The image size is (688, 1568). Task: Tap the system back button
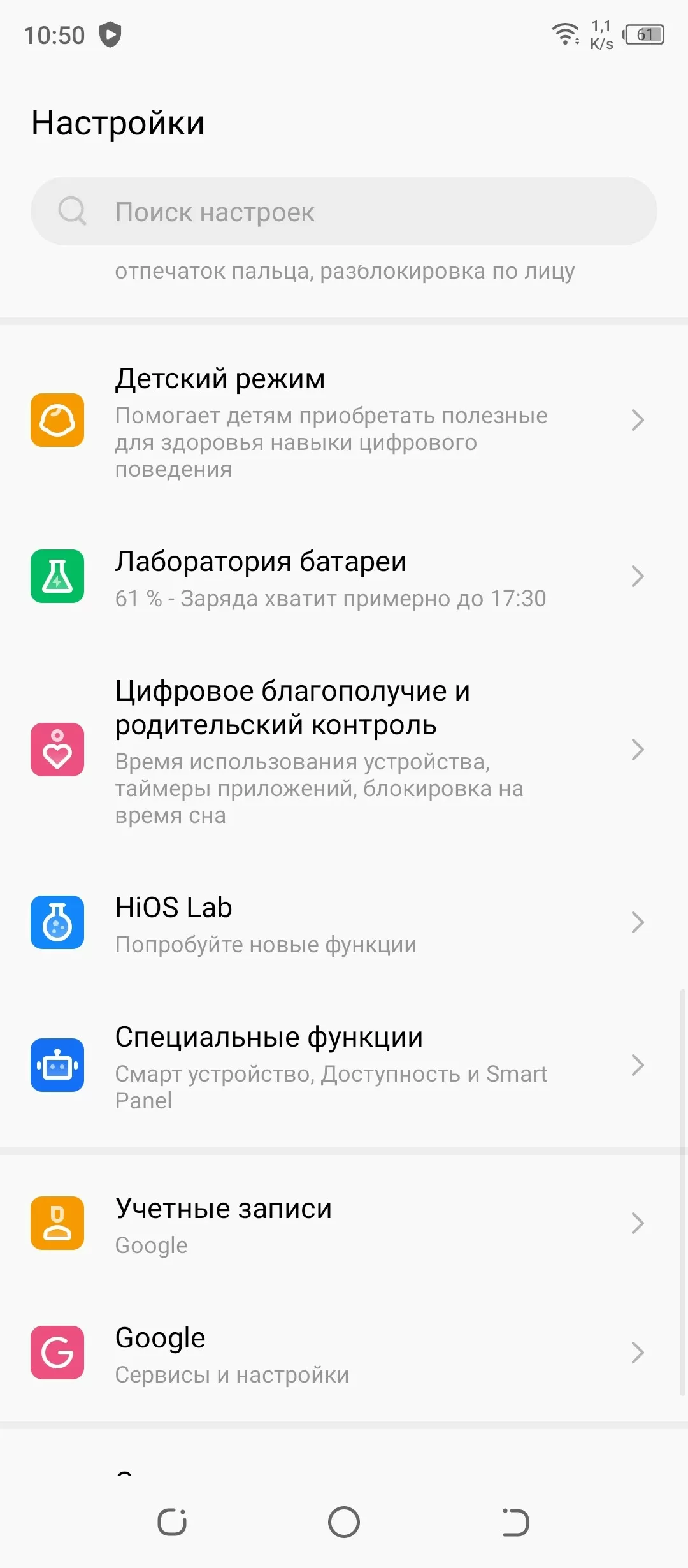click(x=515, y=1522)
